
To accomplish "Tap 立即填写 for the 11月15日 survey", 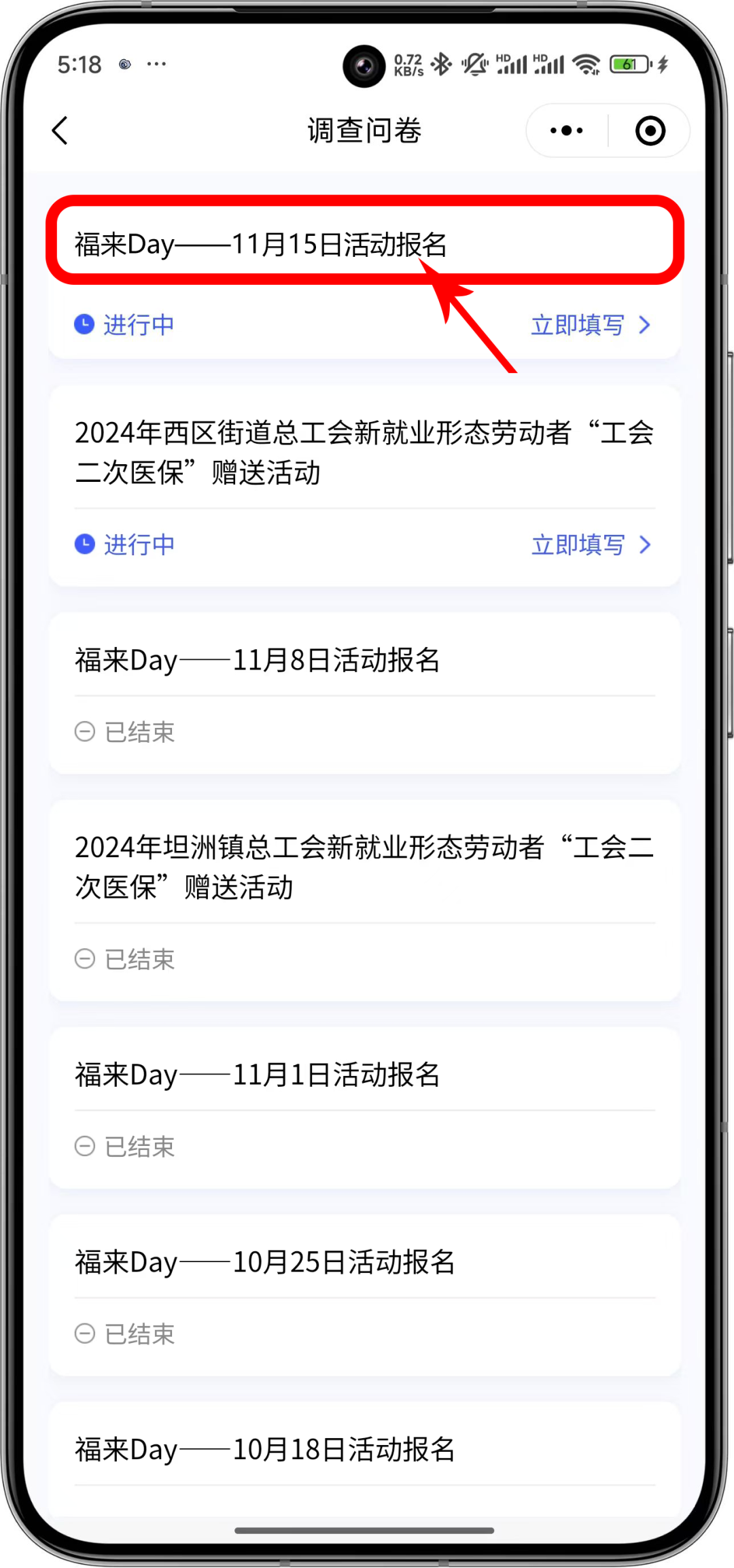I will [x=591, y=325].
